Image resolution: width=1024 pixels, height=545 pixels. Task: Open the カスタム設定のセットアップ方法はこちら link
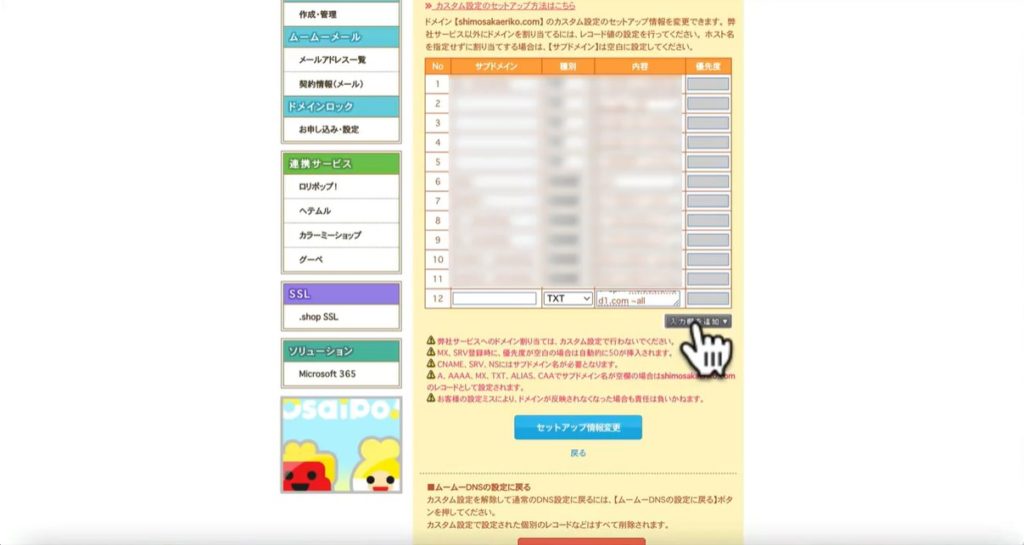(x=505, y=5)
